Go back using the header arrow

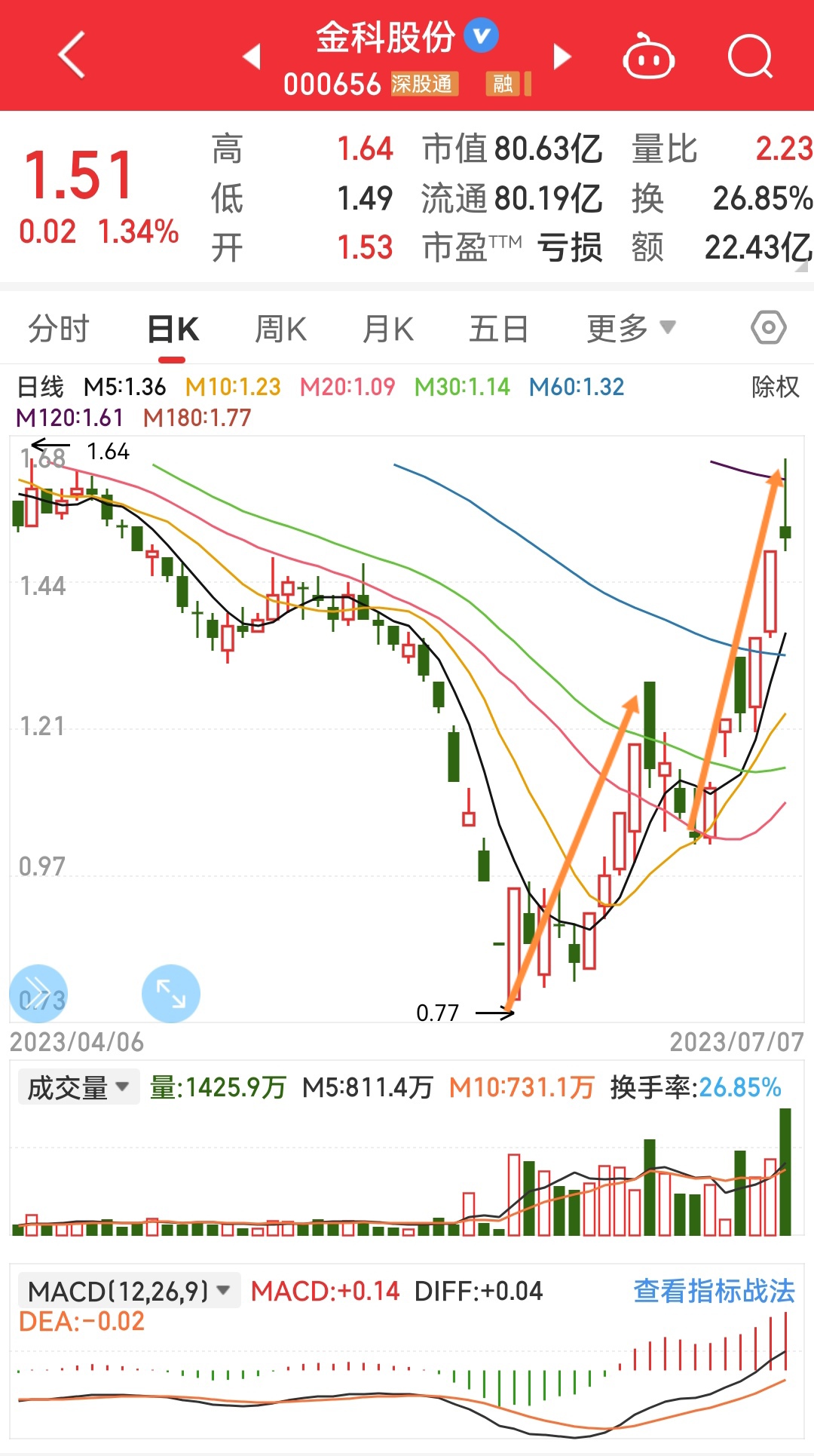tap(72, 55)
